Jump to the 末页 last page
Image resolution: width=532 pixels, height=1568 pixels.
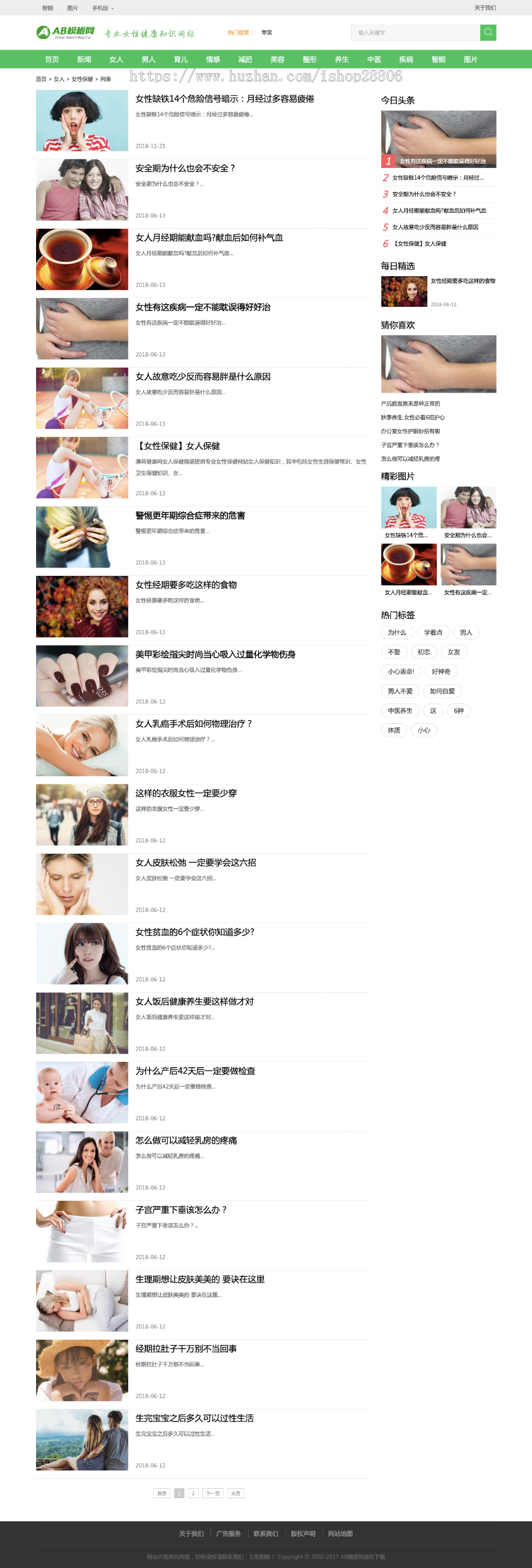236,1492
